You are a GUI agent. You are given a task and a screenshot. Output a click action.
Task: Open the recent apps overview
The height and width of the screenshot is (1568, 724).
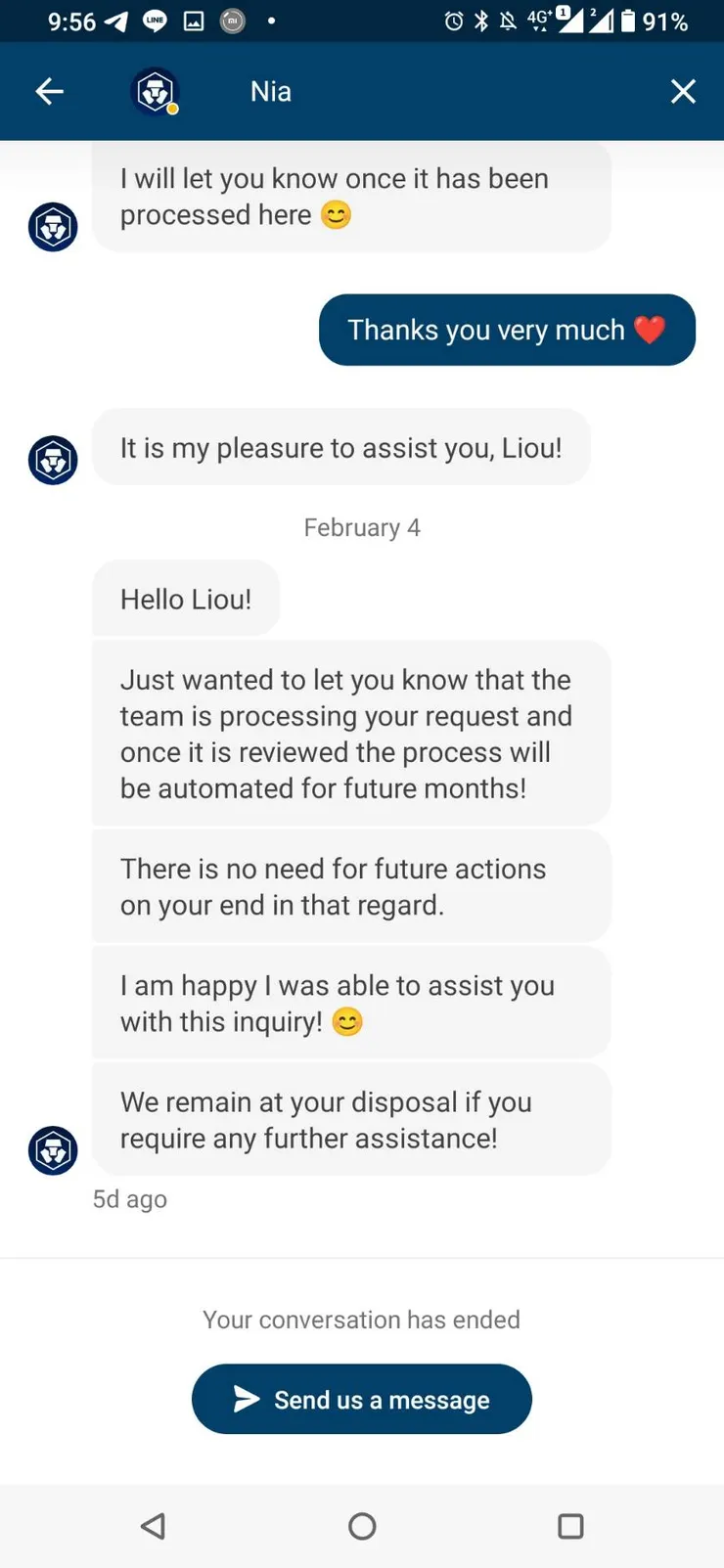570,1526
